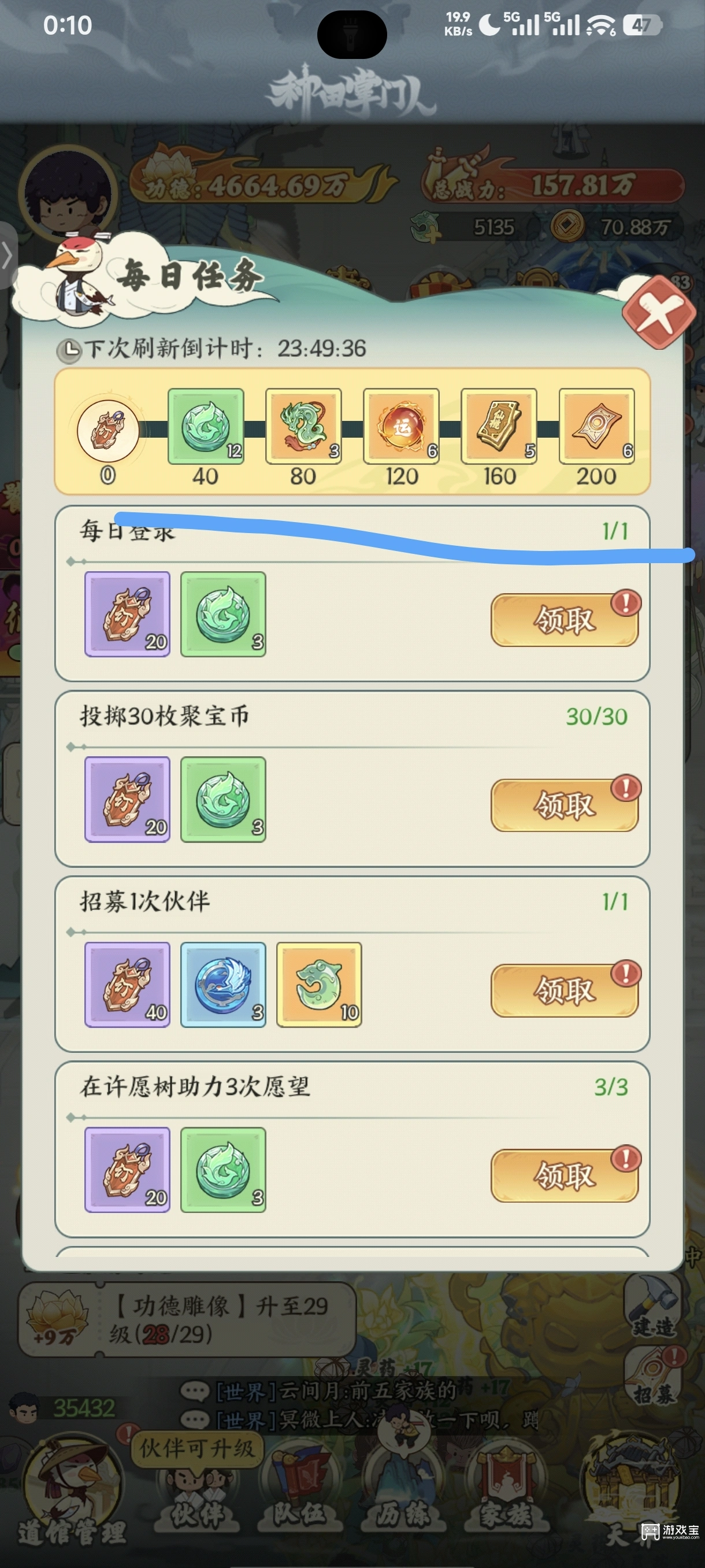
Task: Open the 160-point milestone reward box
Action: pyautogui.click(x=499, y=427)
